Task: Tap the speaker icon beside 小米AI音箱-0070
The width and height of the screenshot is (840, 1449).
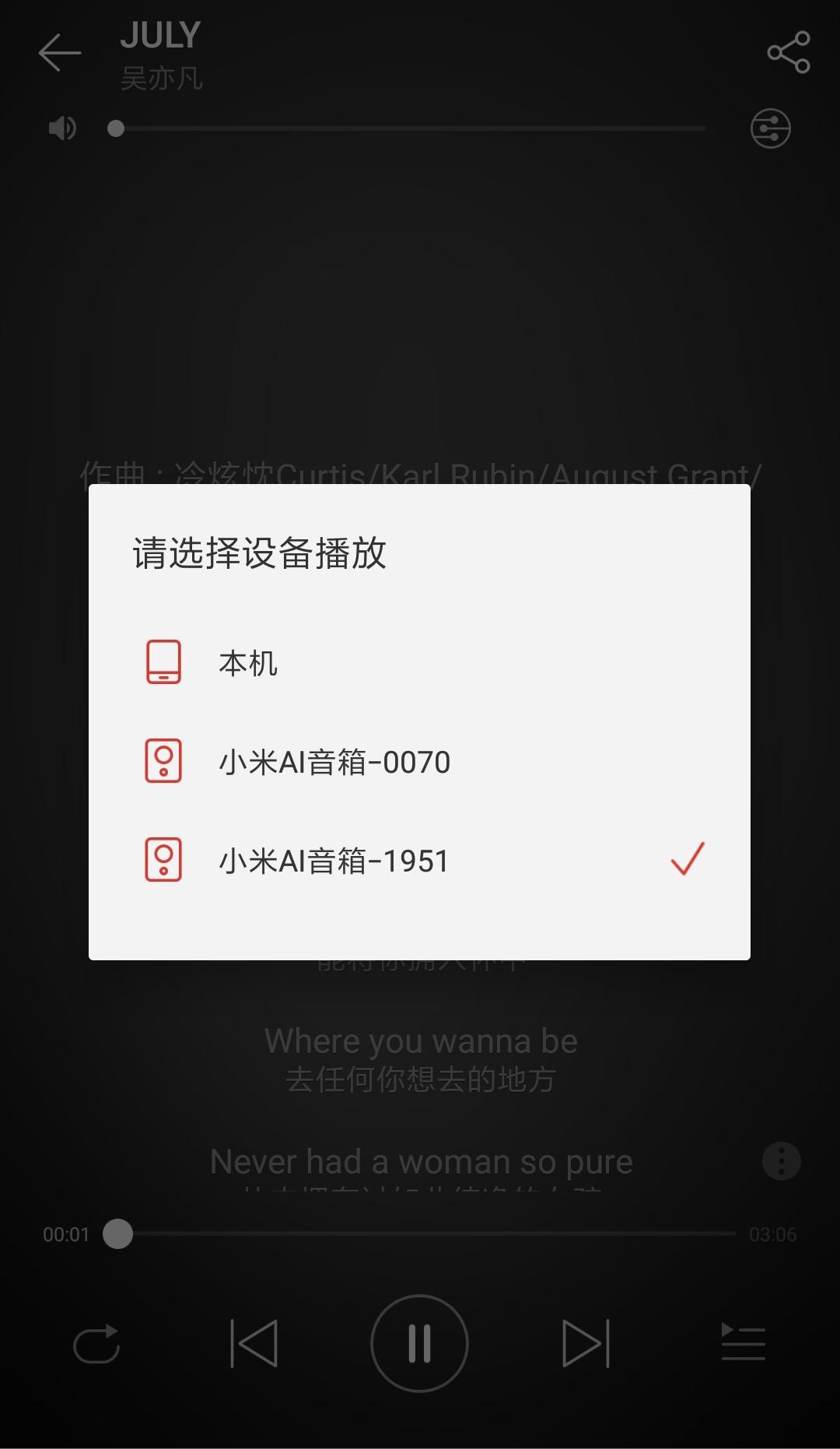Action: tap(163, 762)
